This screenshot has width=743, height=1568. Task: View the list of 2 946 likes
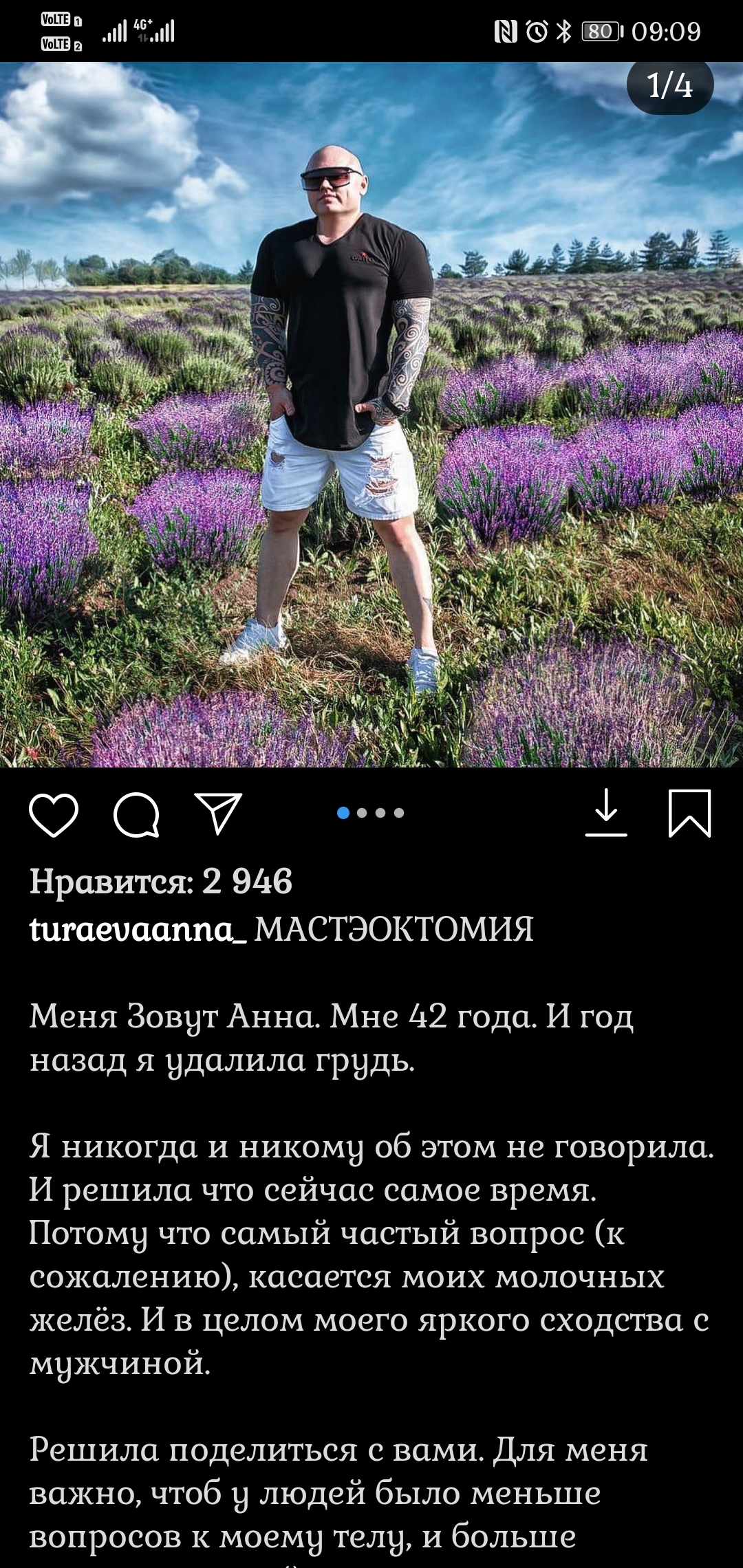coord(161,882)
